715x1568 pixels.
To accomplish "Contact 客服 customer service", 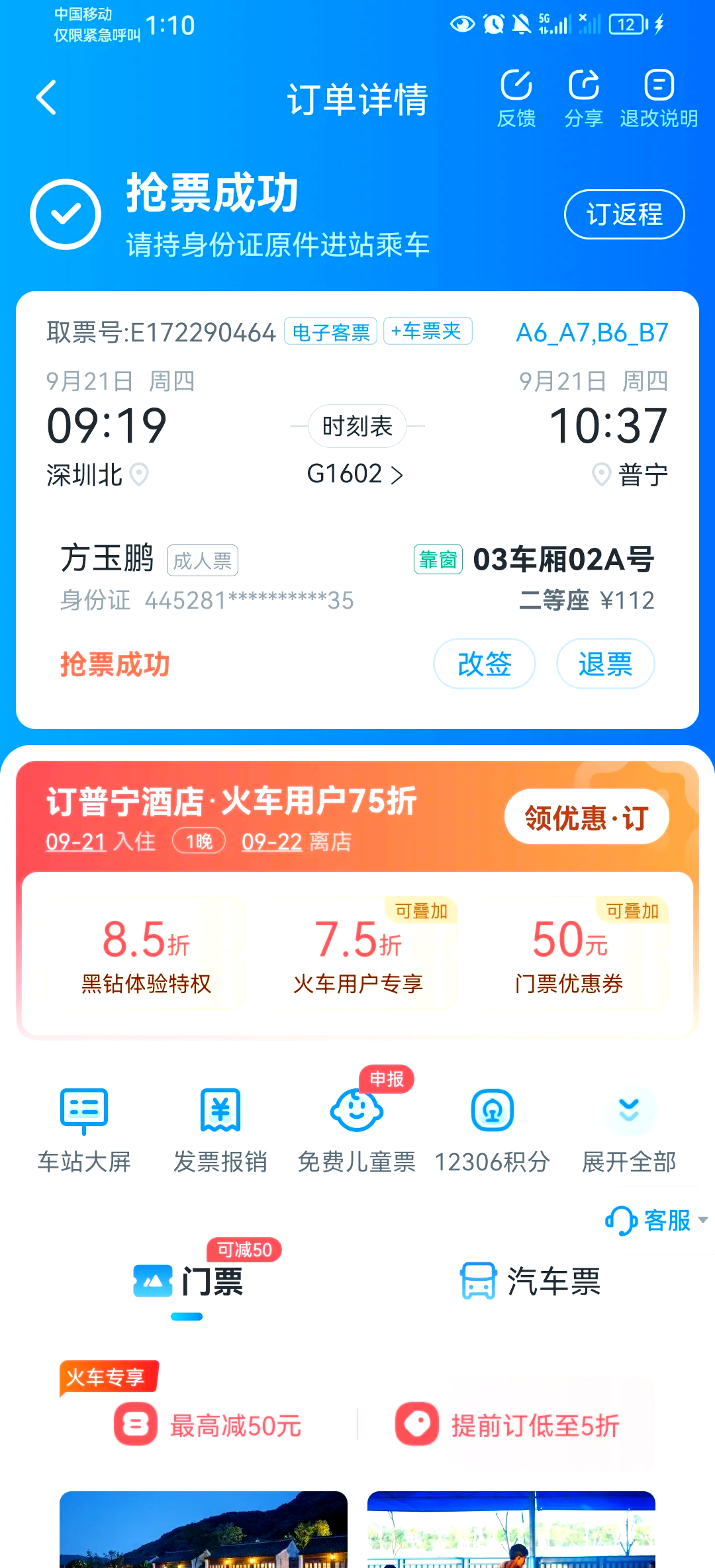I will 655,1220.
